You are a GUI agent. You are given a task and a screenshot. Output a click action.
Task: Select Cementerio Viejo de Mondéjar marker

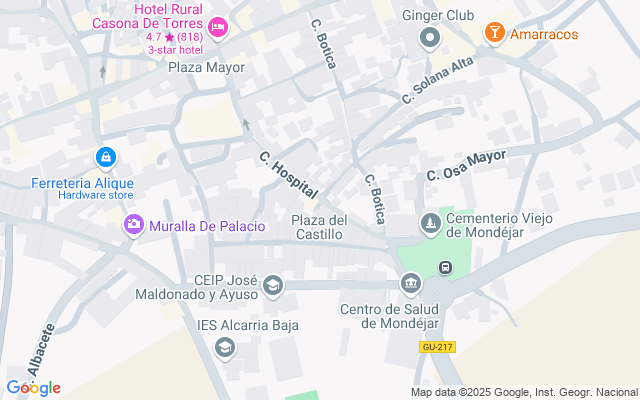click(x=431, y=225)
